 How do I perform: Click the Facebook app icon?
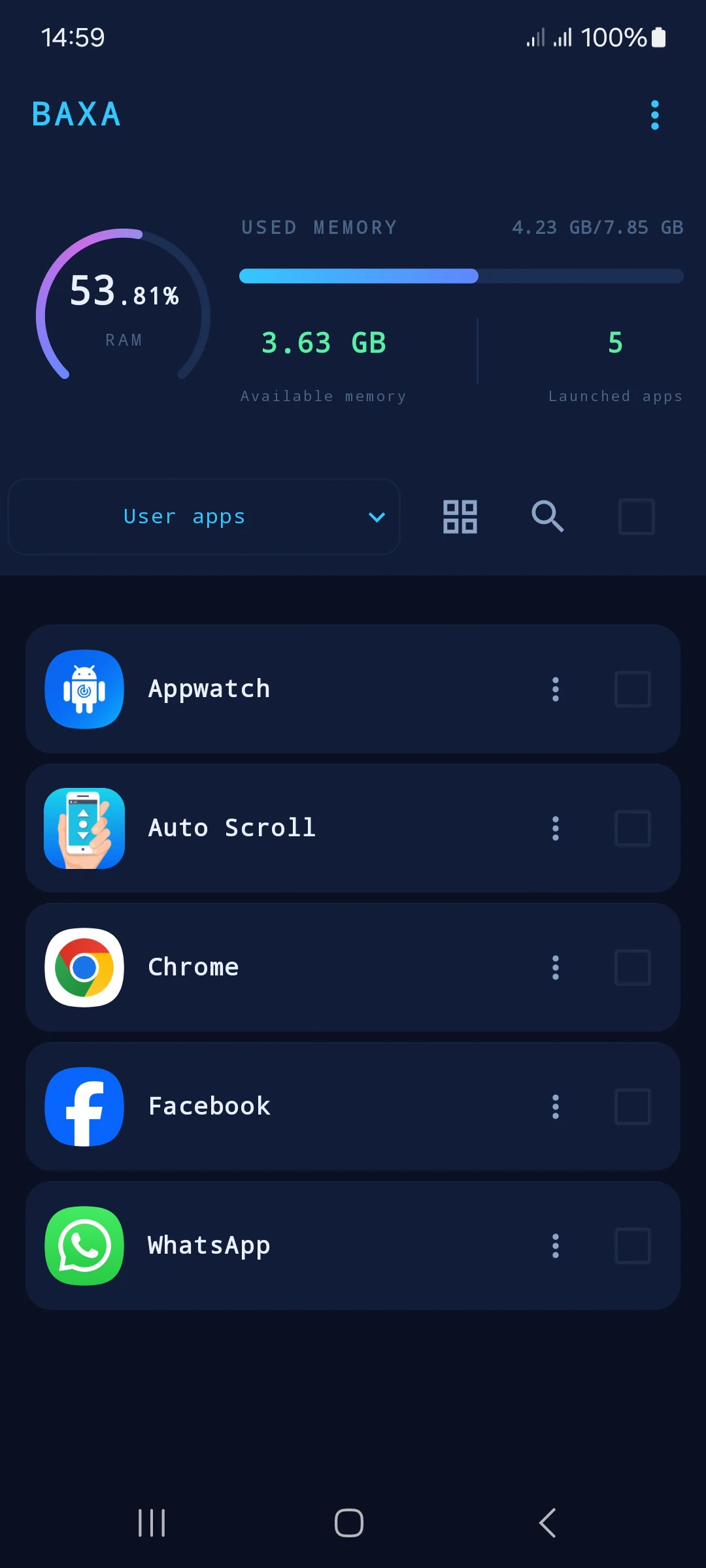84,1107
